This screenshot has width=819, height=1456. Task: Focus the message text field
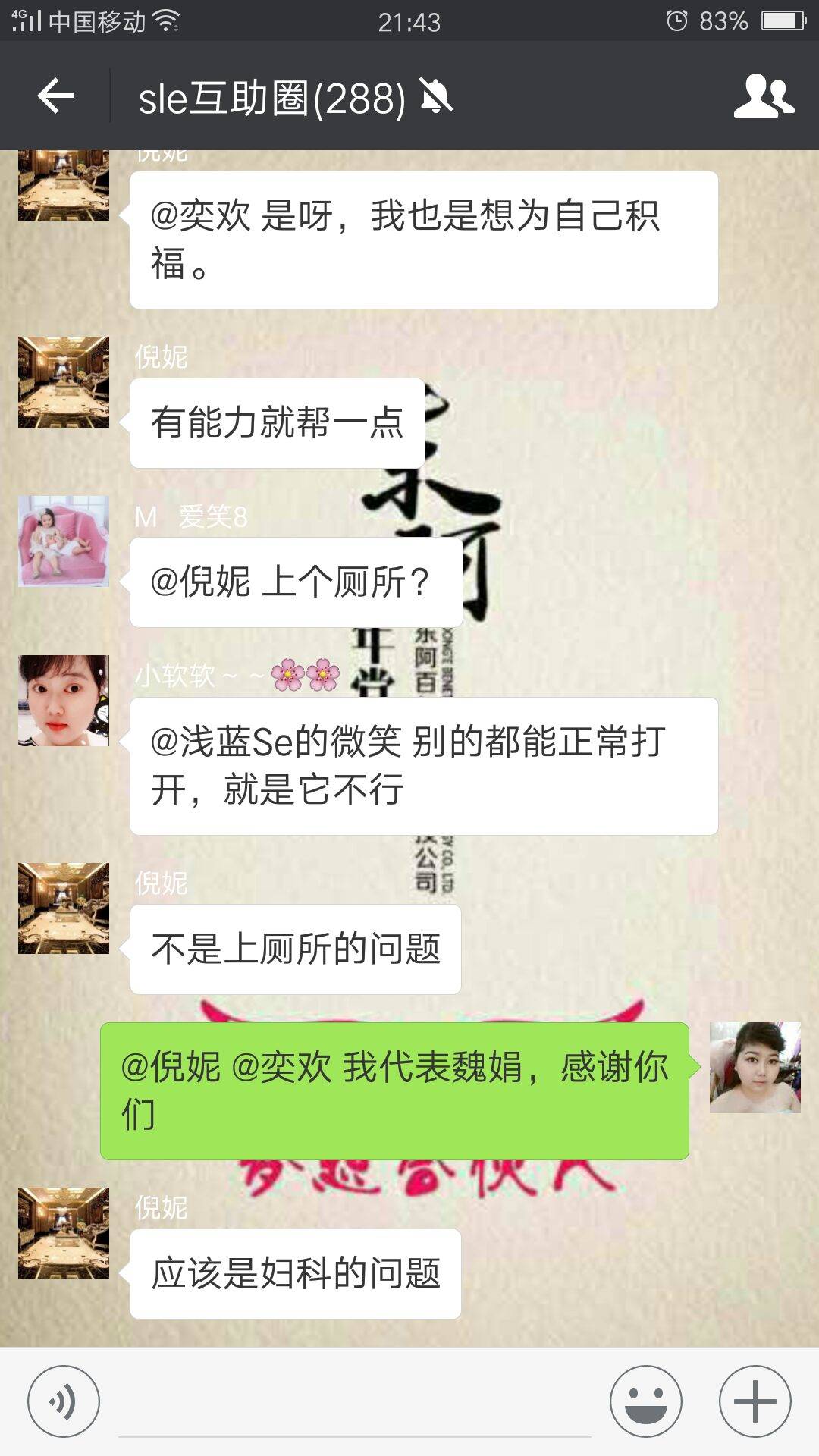click(x=354, y=1403)
